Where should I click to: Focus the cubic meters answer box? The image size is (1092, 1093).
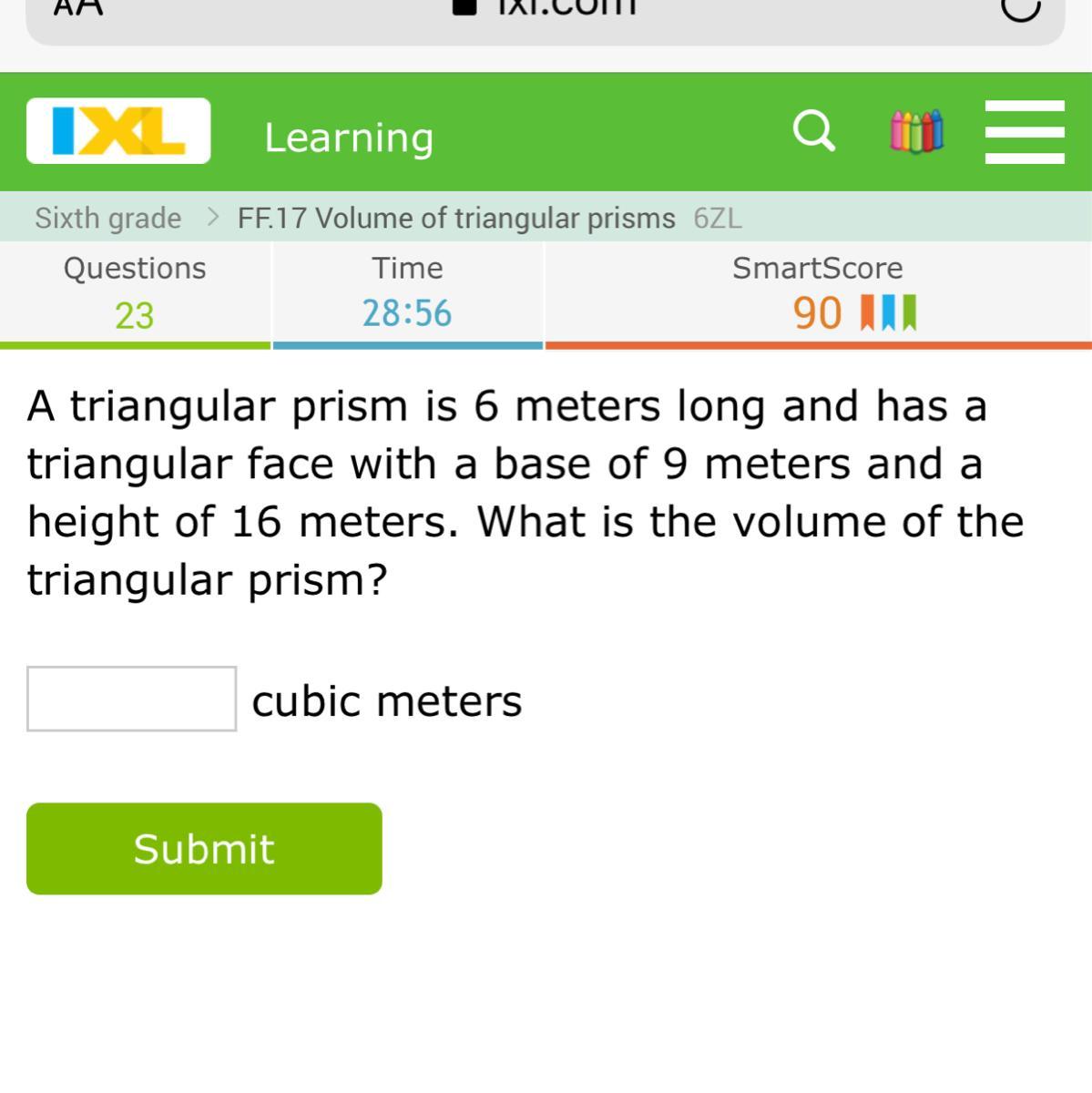(x=132, y=699)
